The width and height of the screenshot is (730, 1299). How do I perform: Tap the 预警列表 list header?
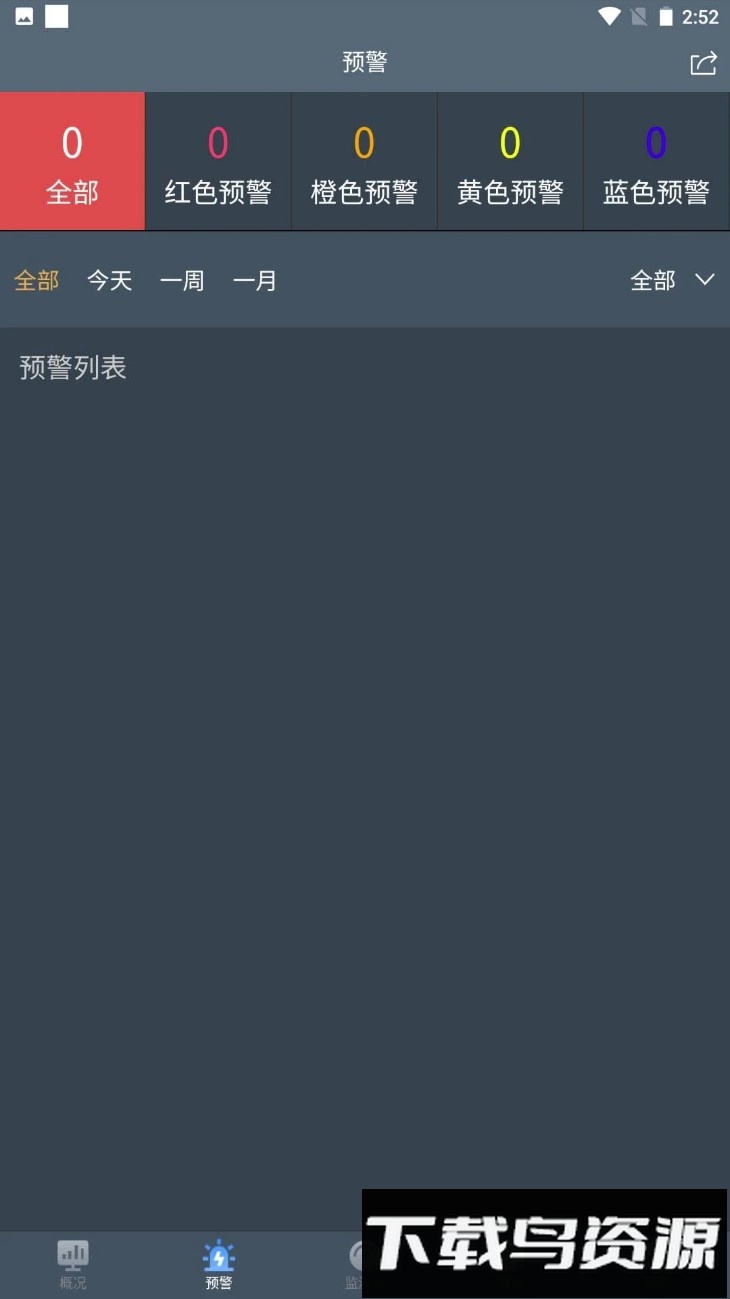coord(72,366)
